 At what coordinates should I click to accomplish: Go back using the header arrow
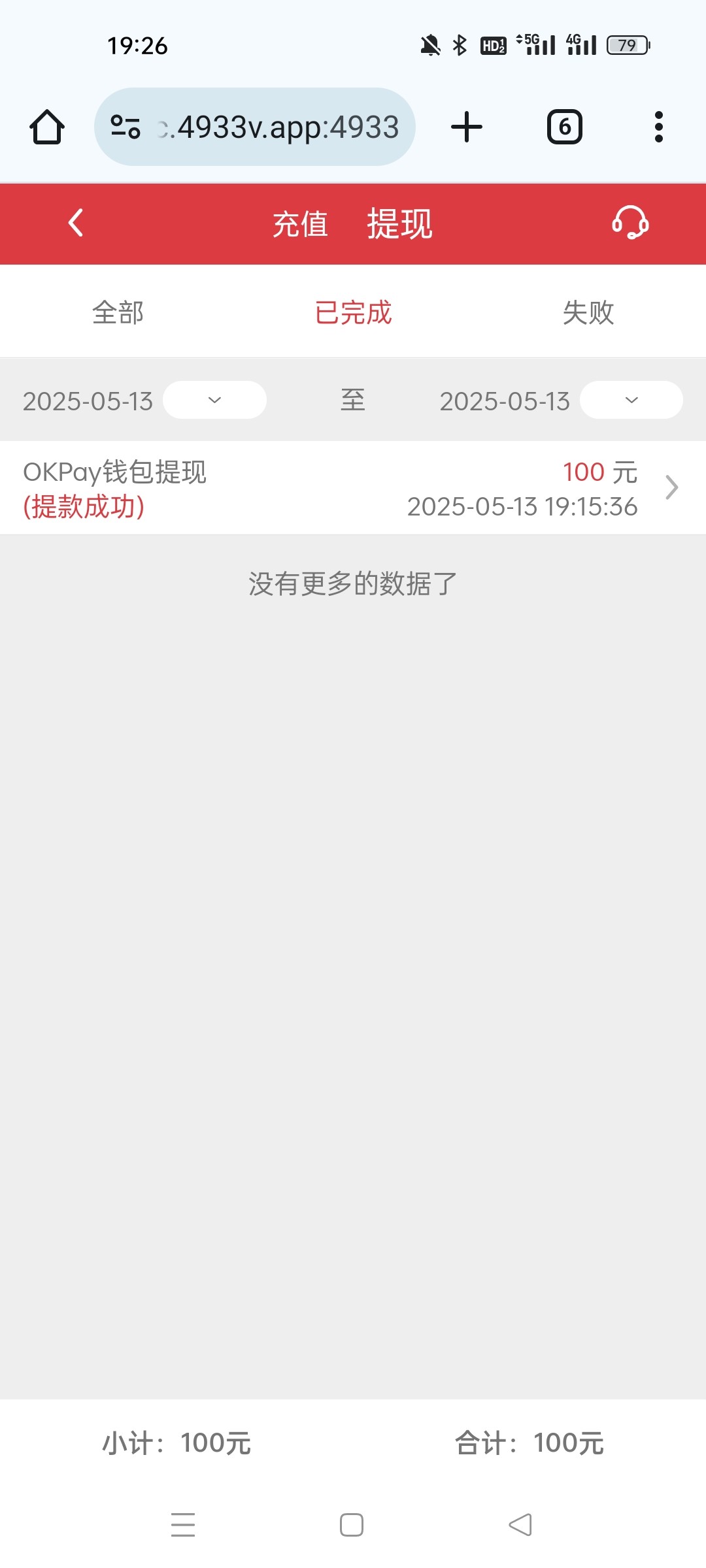(76, 223)
